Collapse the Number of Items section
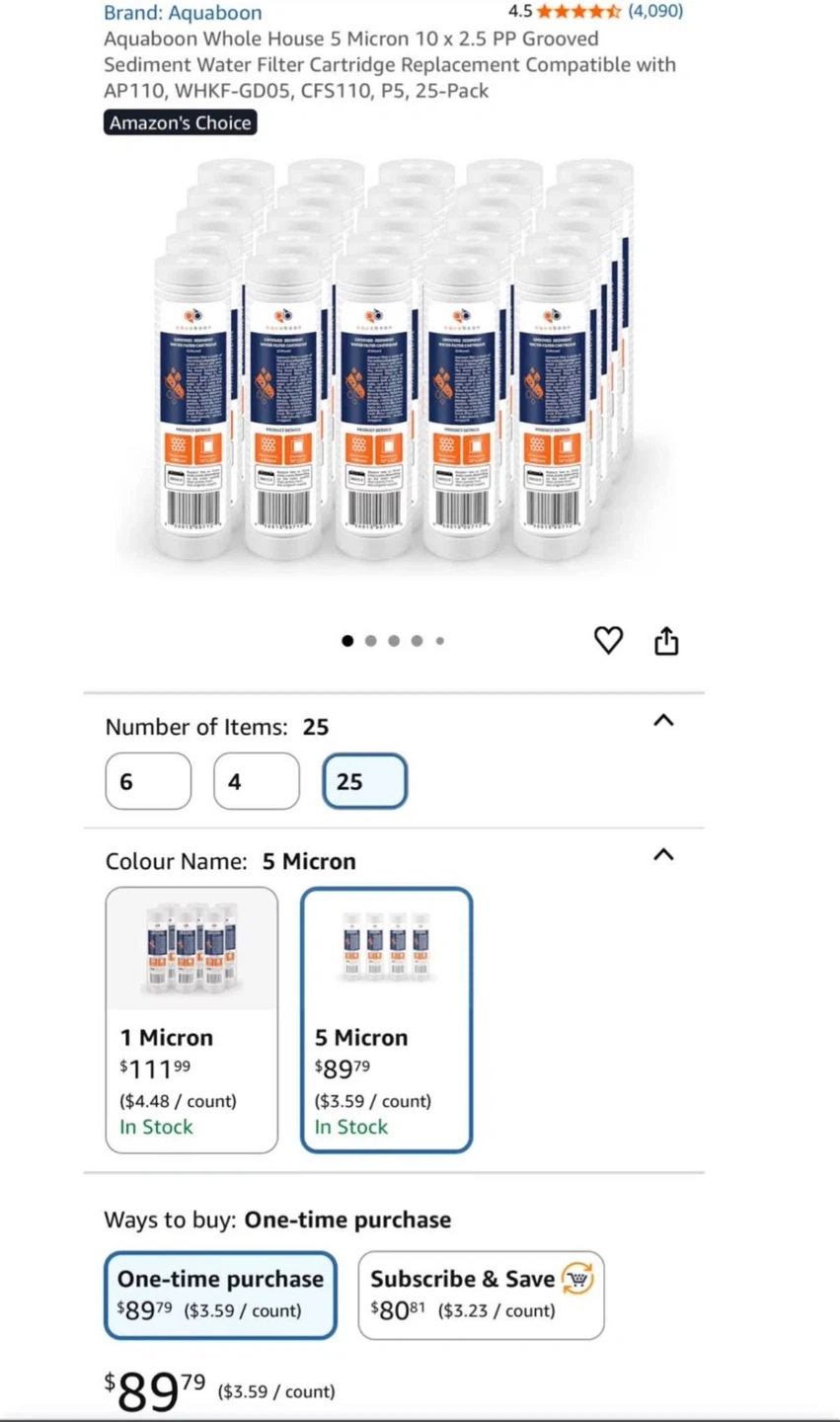 pyautogui.click(x=663, y=721)
